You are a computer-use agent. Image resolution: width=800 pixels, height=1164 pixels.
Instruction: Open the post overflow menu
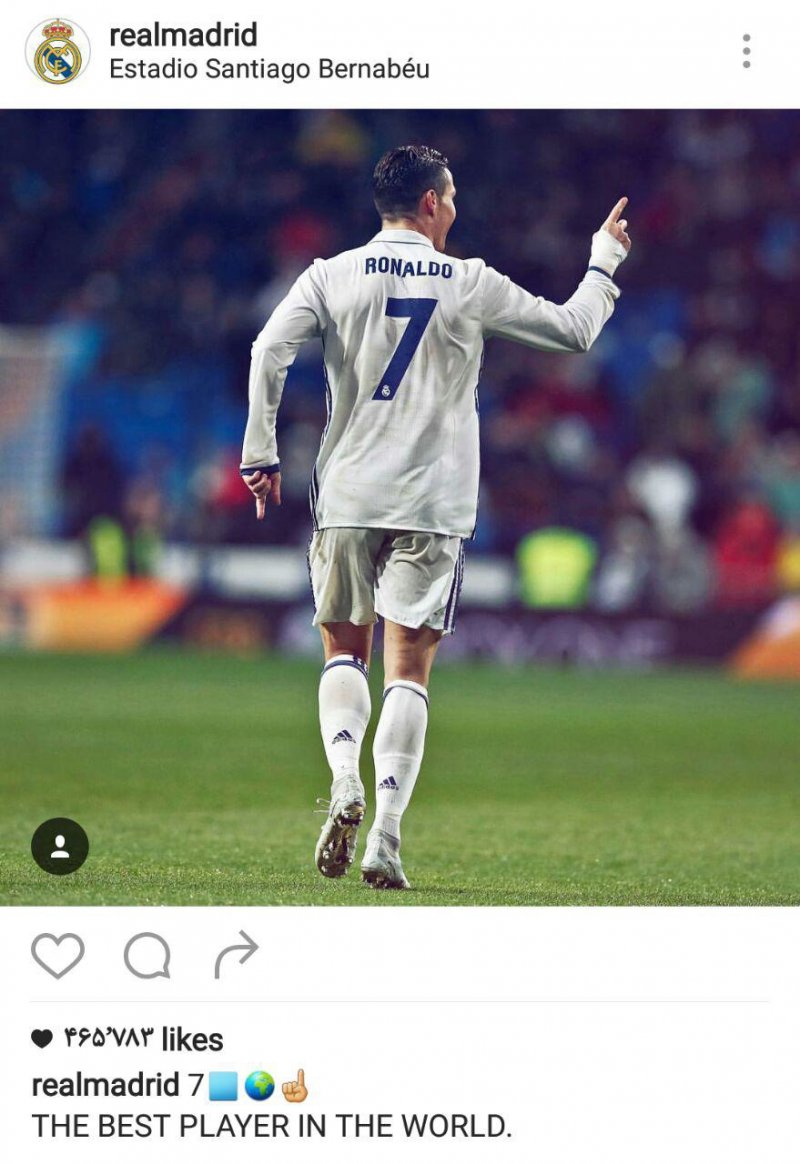coord(746,51)
